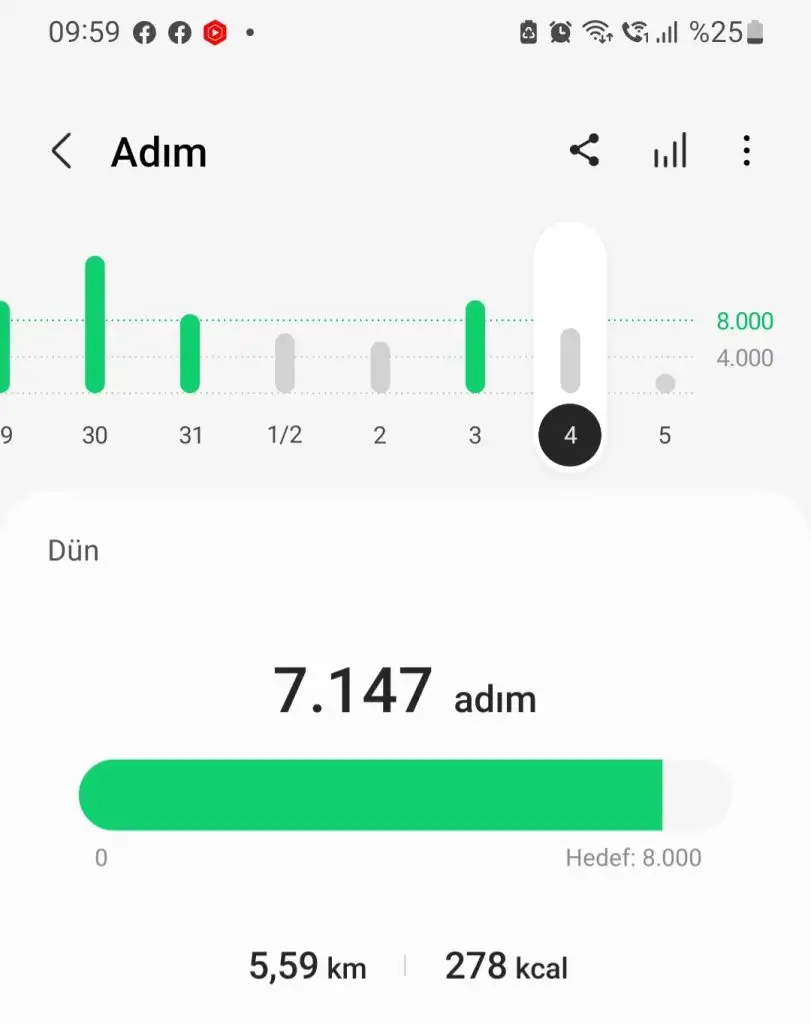Share the step count summary
The height and width of the screenshot is (1024, 811).
584,151
